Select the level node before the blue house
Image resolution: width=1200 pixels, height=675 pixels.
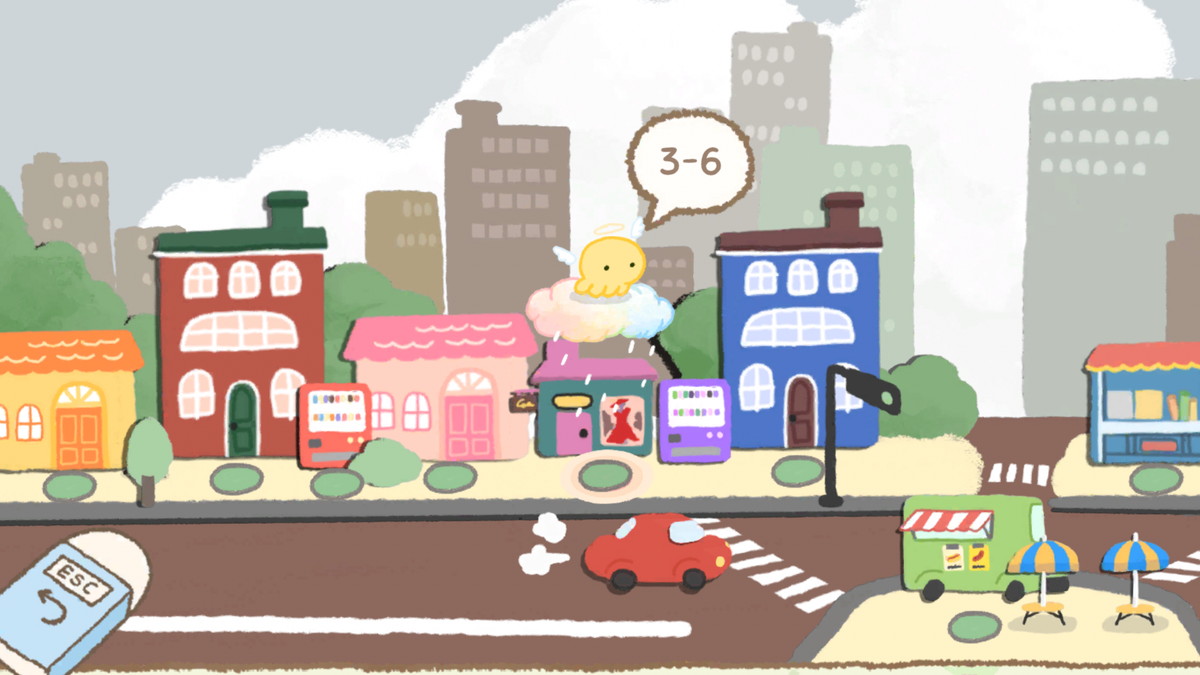tap(797, 470)
